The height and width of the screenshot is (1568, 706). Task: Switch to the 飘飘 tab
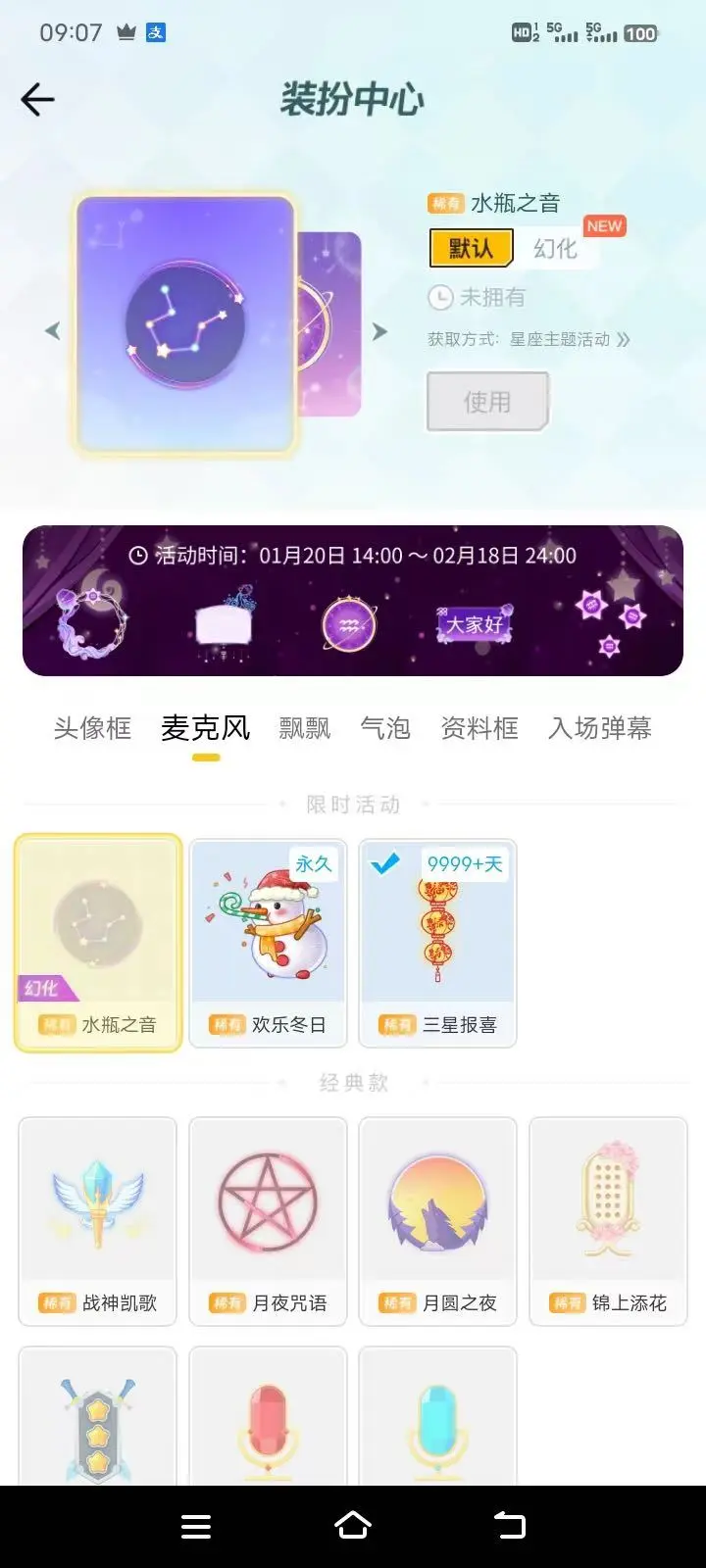tap(305, 728)
